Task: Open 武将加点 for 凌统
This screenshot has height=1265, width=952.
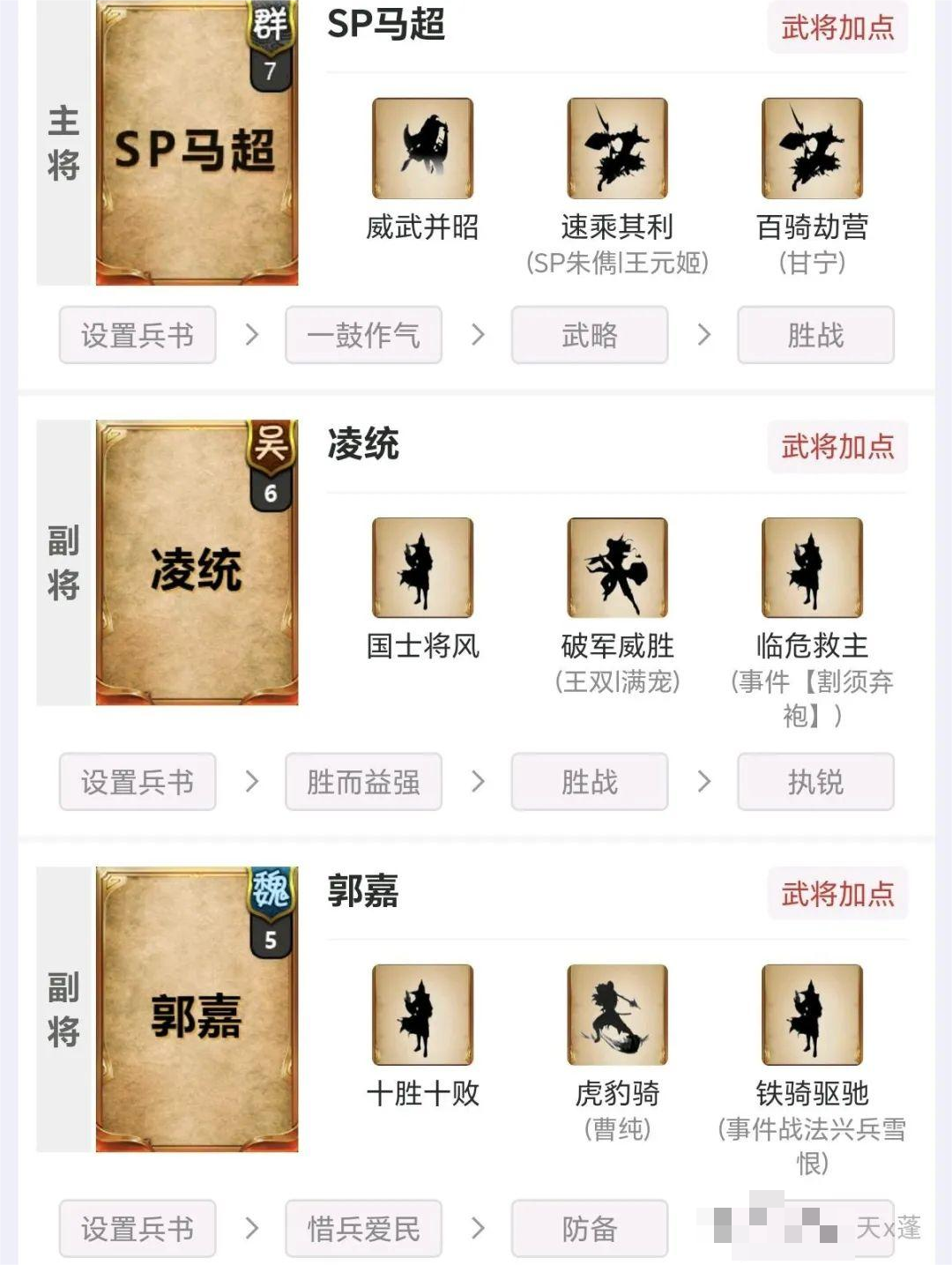Action: click(837, 446)
